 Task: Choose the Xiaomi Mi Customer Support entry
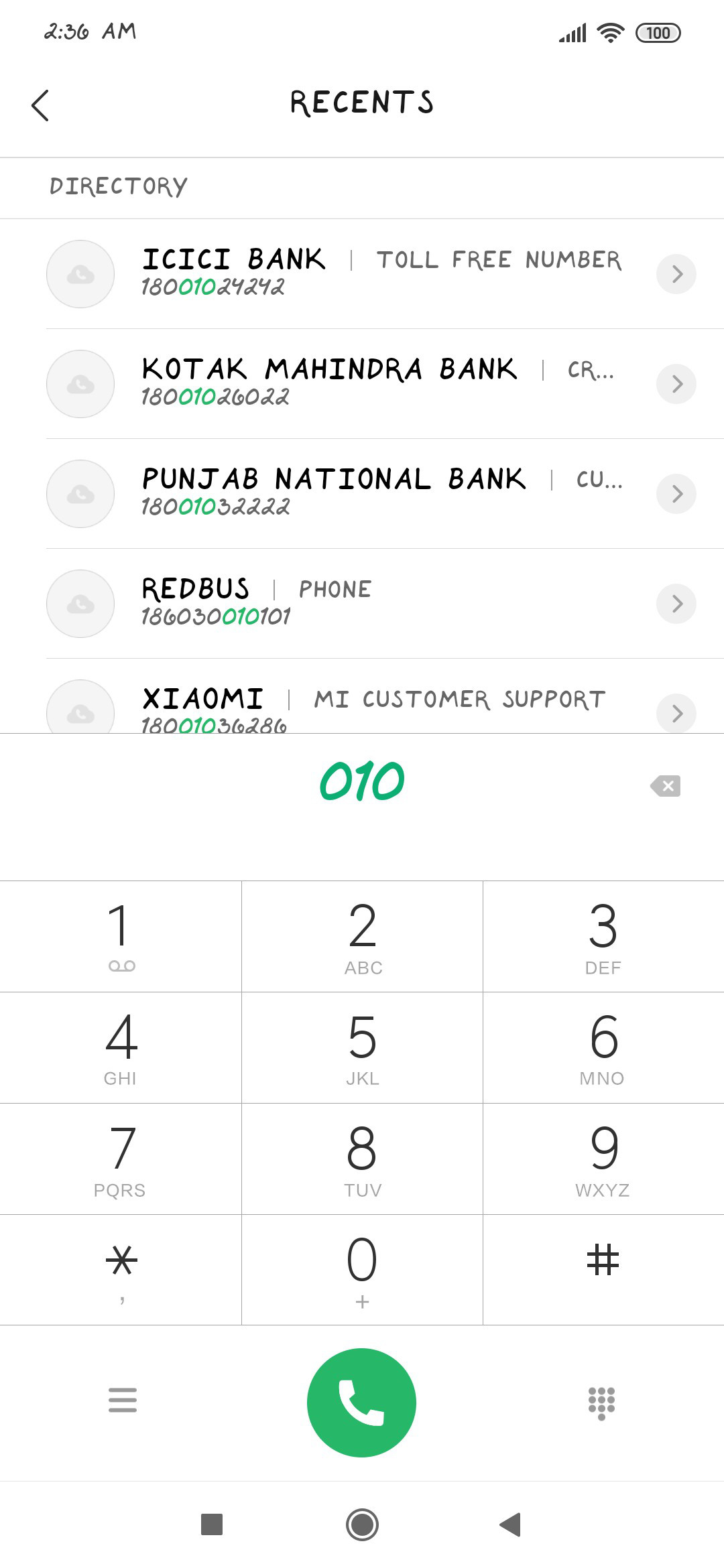(362, 696)
